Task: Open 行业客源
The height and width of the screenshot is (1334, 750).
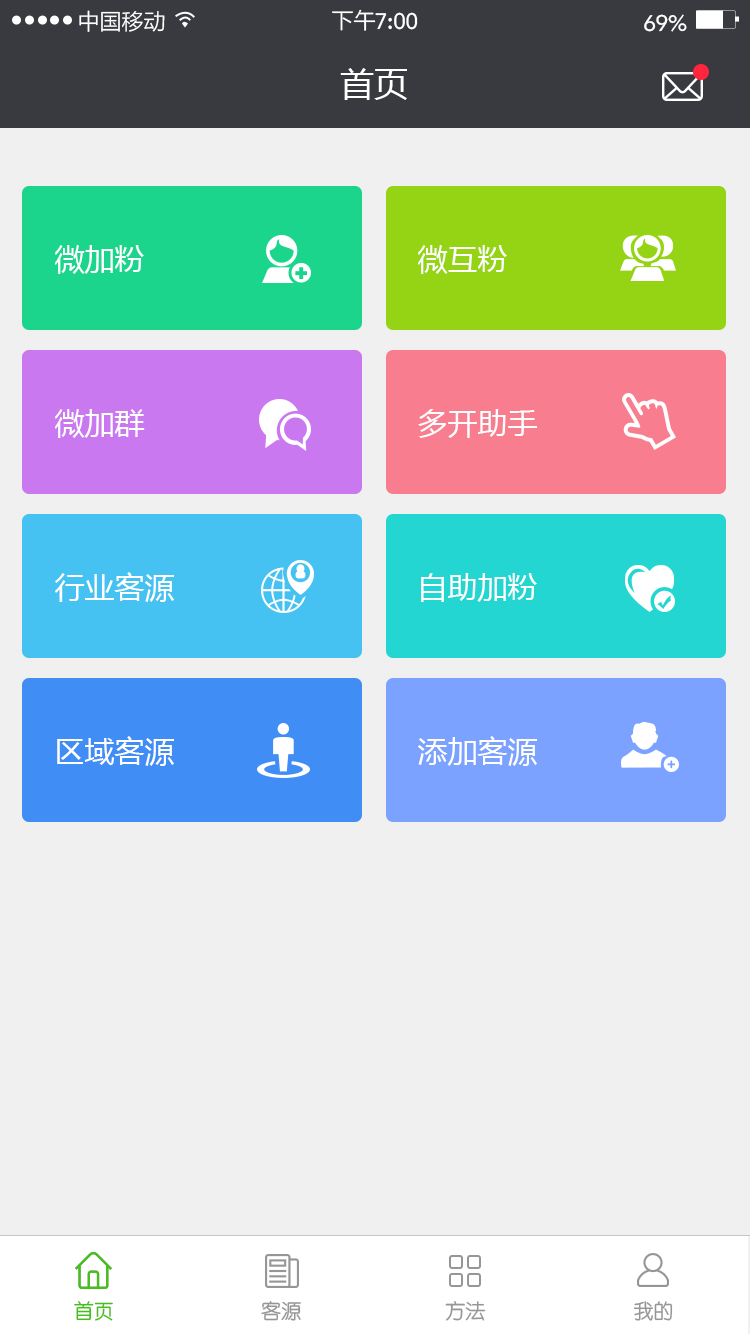Action: pyautogui.click(x=192, y=586)
